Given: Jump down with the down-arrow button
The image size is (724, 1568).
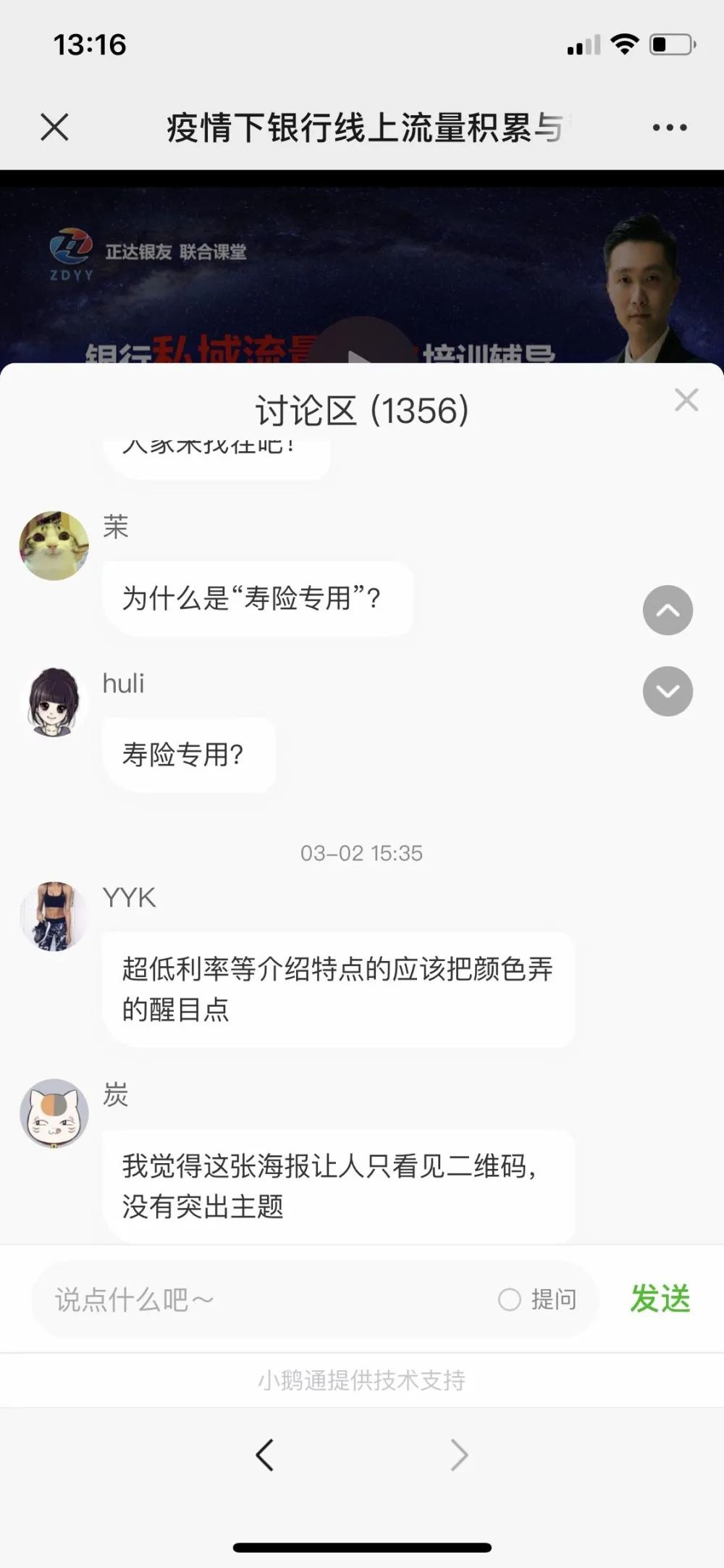Looking at the screenshot, I should pyautogui.click(x=668, y=691).
